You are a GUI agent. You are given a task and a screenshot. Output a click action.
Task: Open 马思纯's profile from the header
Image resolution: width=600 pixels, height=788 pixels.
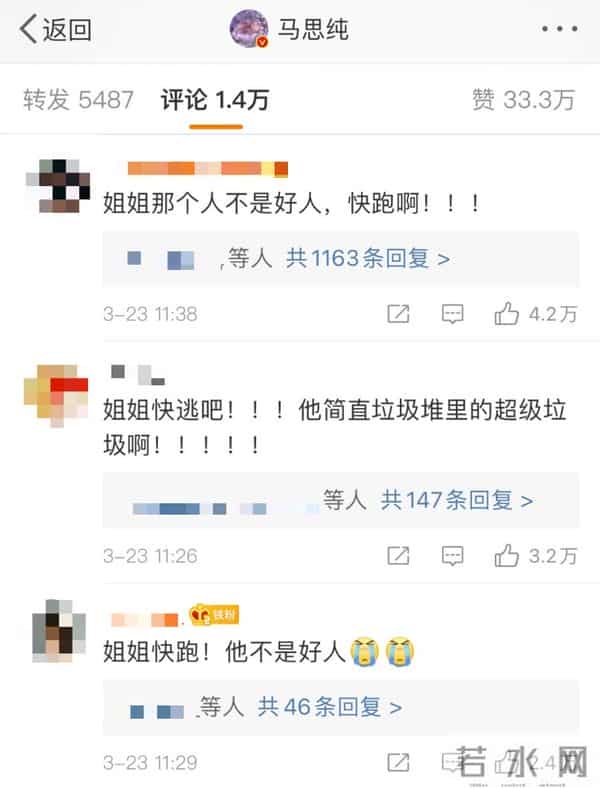click(x=290, y=29)
